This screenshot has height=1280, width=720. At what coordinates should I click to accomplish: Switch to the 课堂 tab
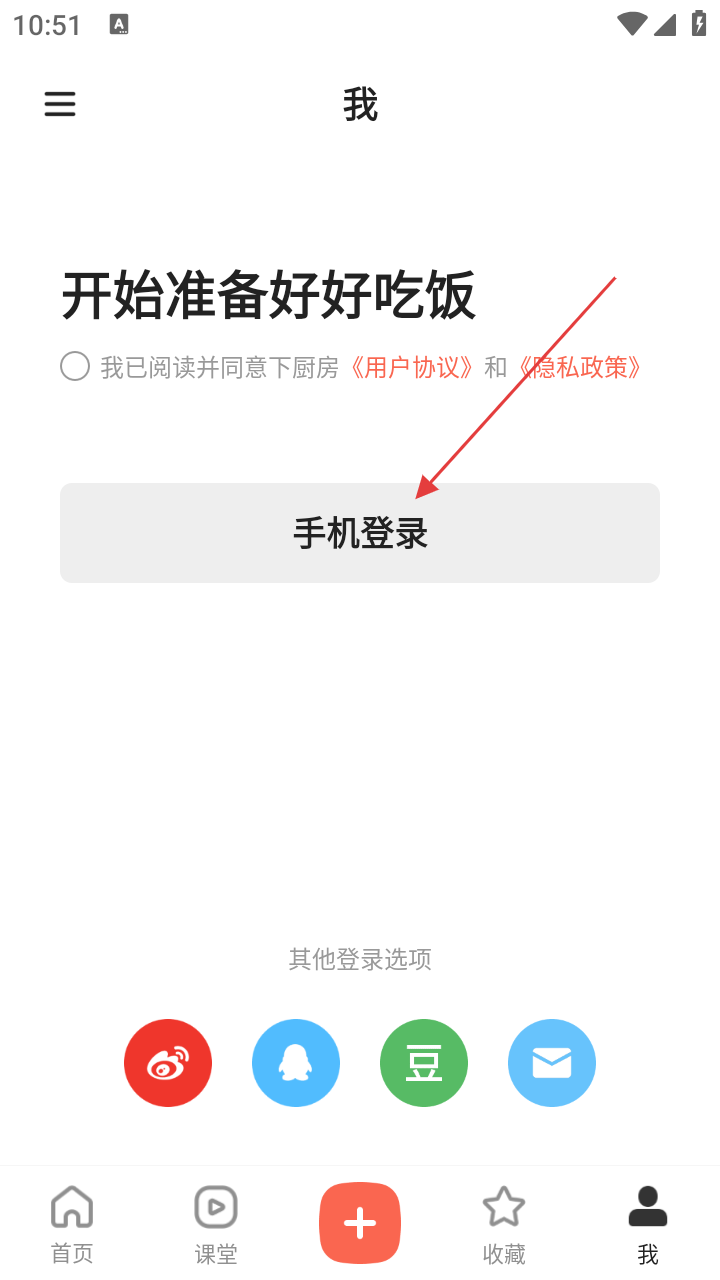216,1224
